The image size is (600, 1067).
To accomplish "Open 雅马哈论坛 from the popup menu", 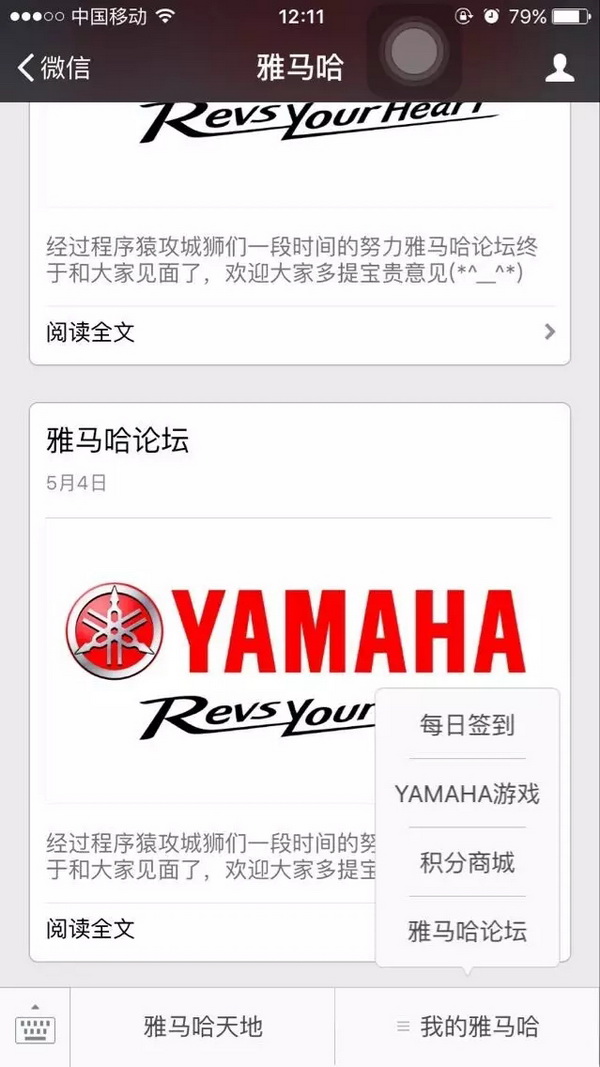I will pyautogui.click(x=467, y=932).
